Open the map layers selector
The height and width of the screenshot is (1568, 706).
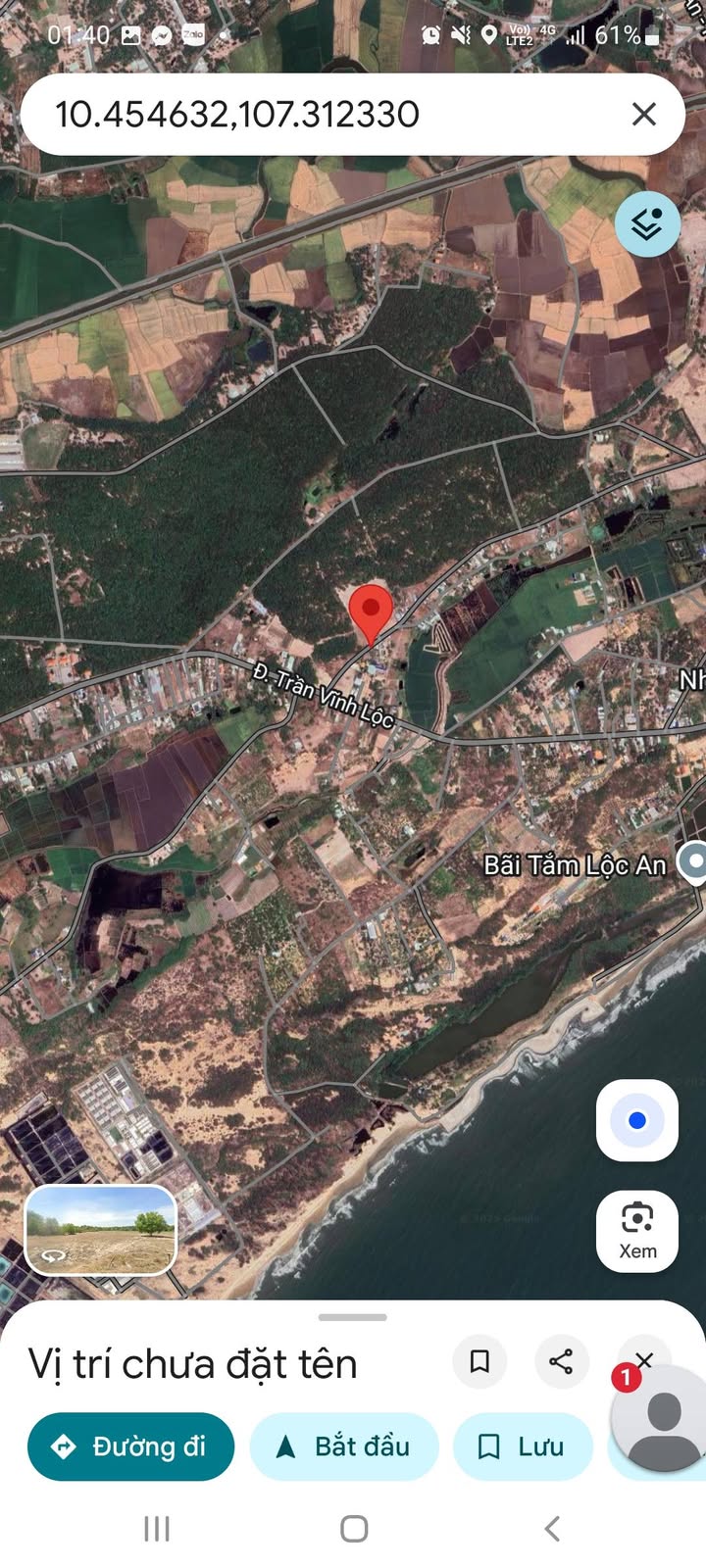pyautogui.click(x=647, y=224)
